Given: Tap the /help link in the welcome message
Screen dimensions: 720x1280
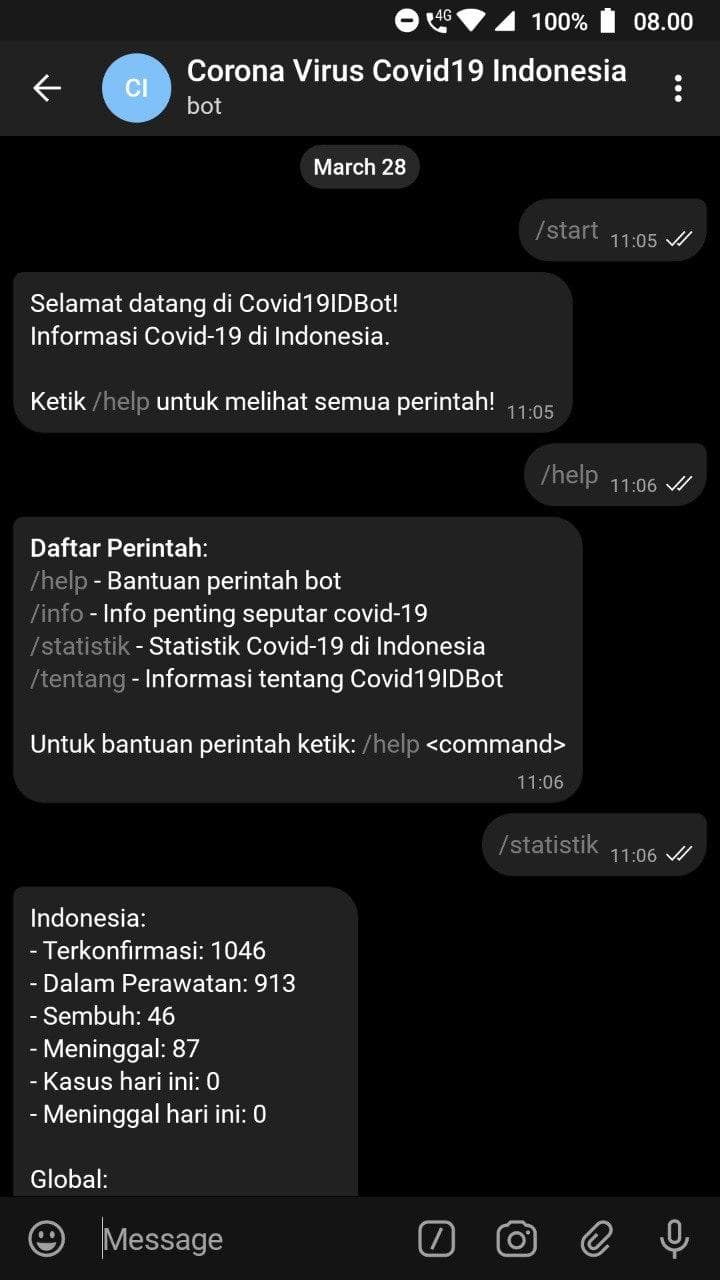Looking at the screenshot, I should coord(121,402).
